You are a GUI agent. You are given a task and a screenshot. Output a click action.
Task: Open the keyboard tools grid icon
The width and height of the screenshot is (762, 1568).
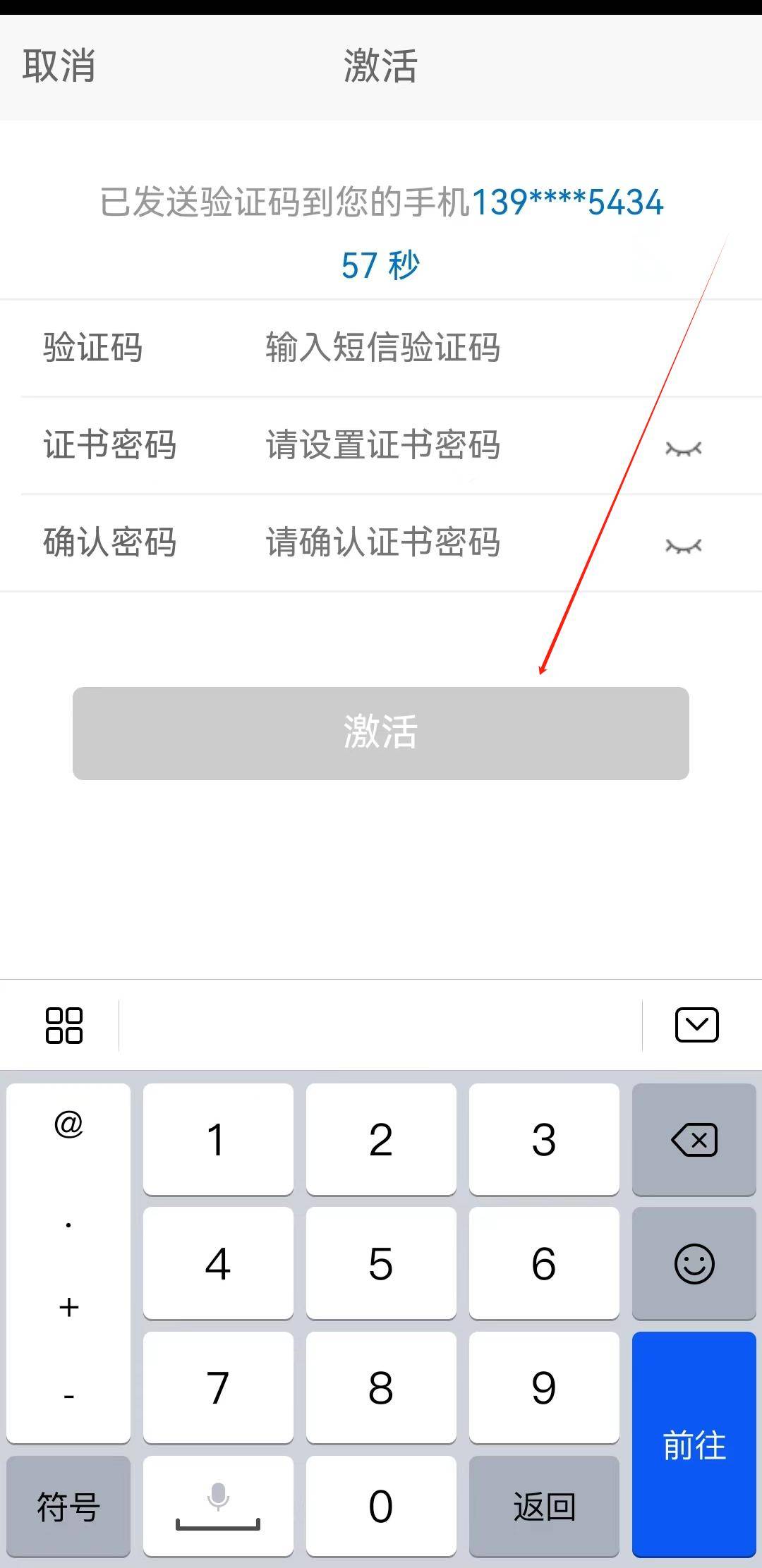coord(64,1025)
